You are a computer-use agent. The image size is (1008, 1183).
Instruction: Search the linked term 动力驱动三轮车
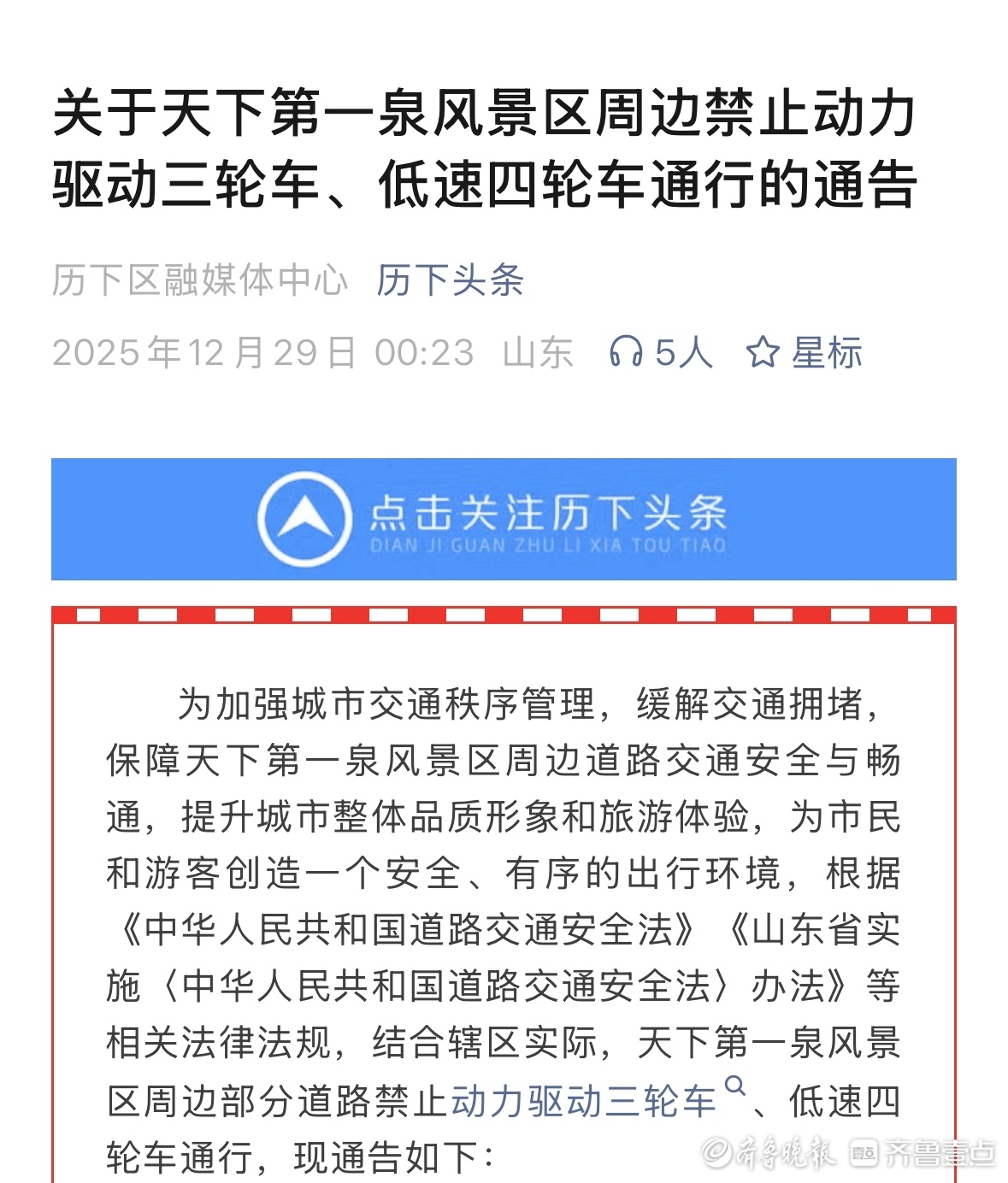(x=583, y=1101)
